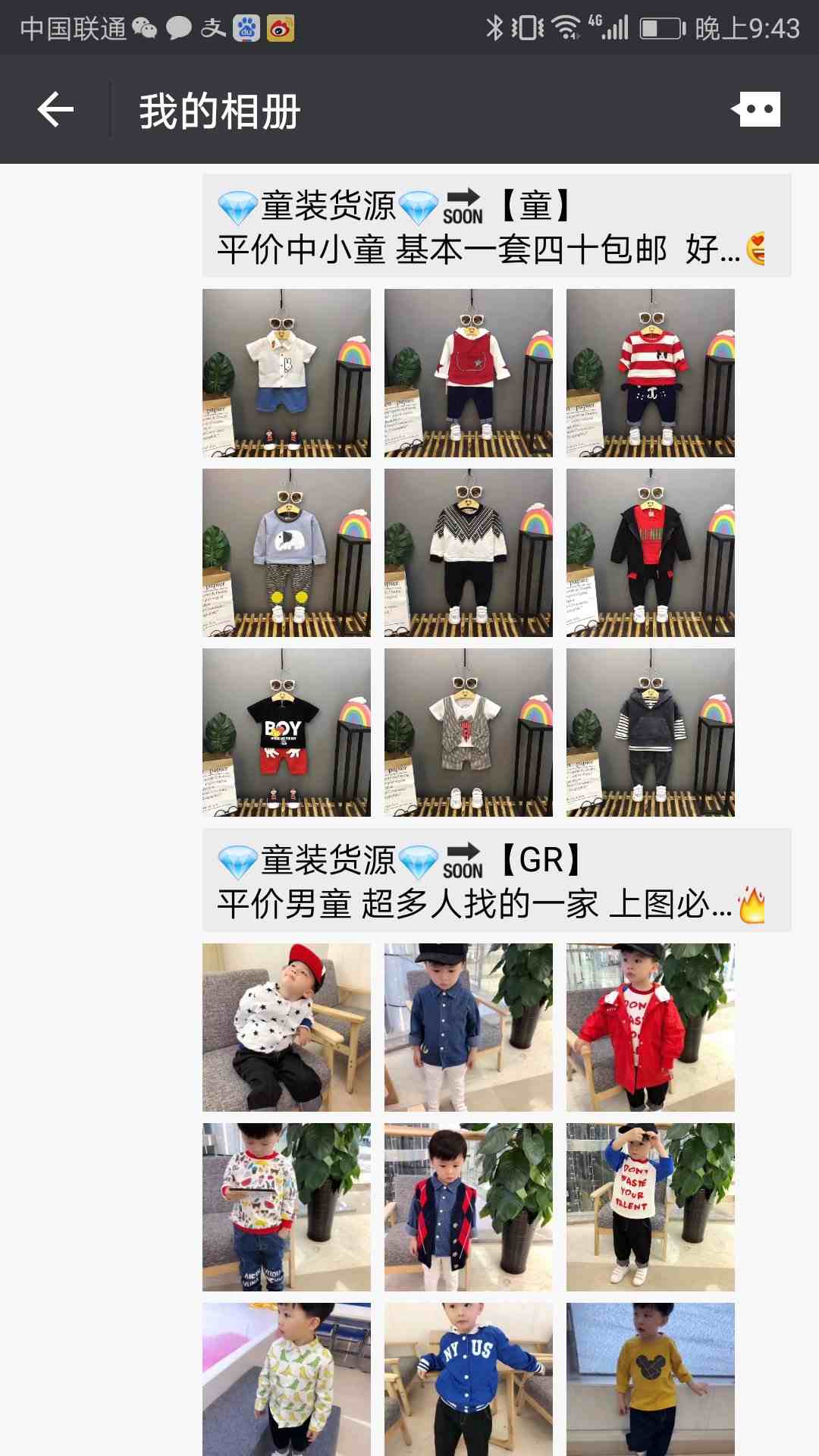Open the white rabbit shirt outfit photo

pyautogui.click(x=287, y=373)
